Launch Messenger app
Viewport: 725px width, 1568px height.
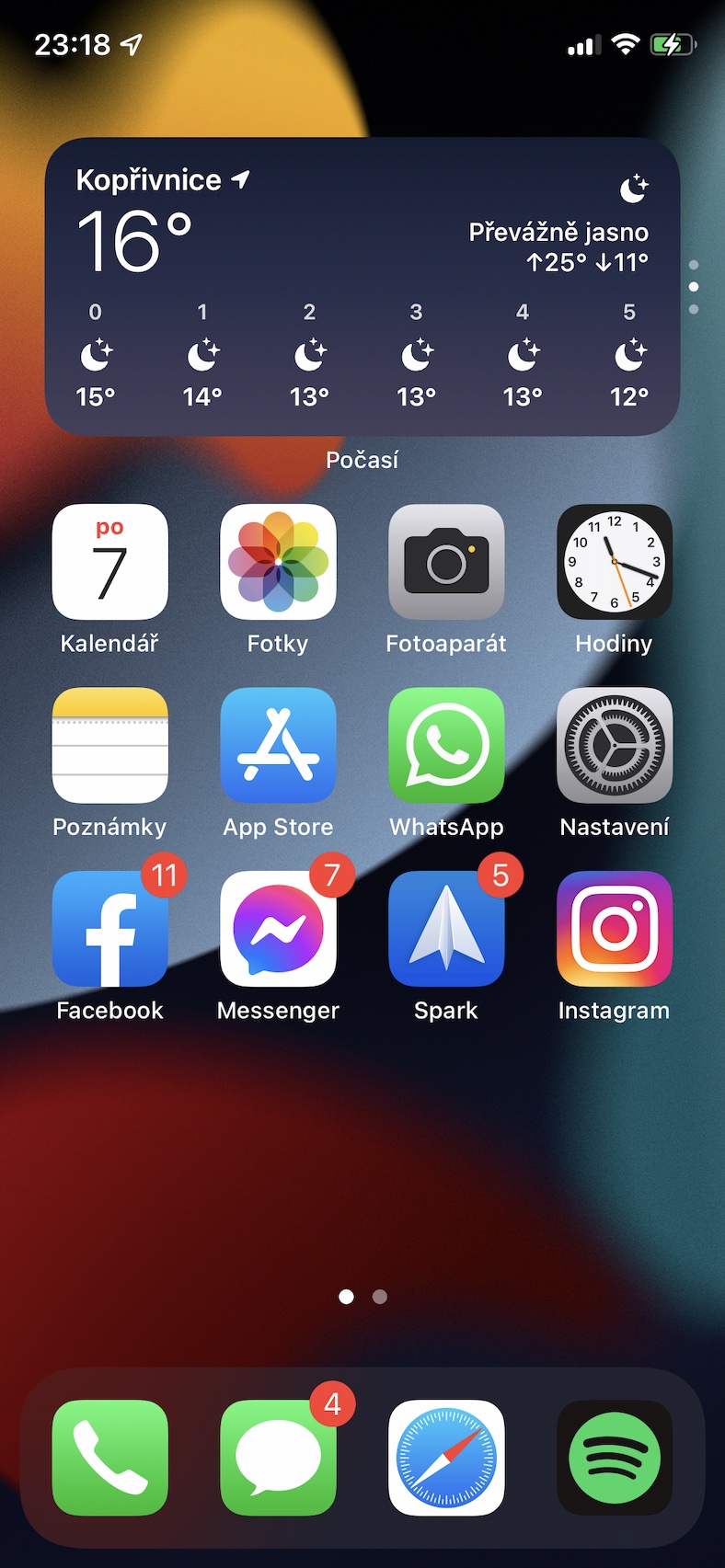pyautogui.click(x=278, y=929)
